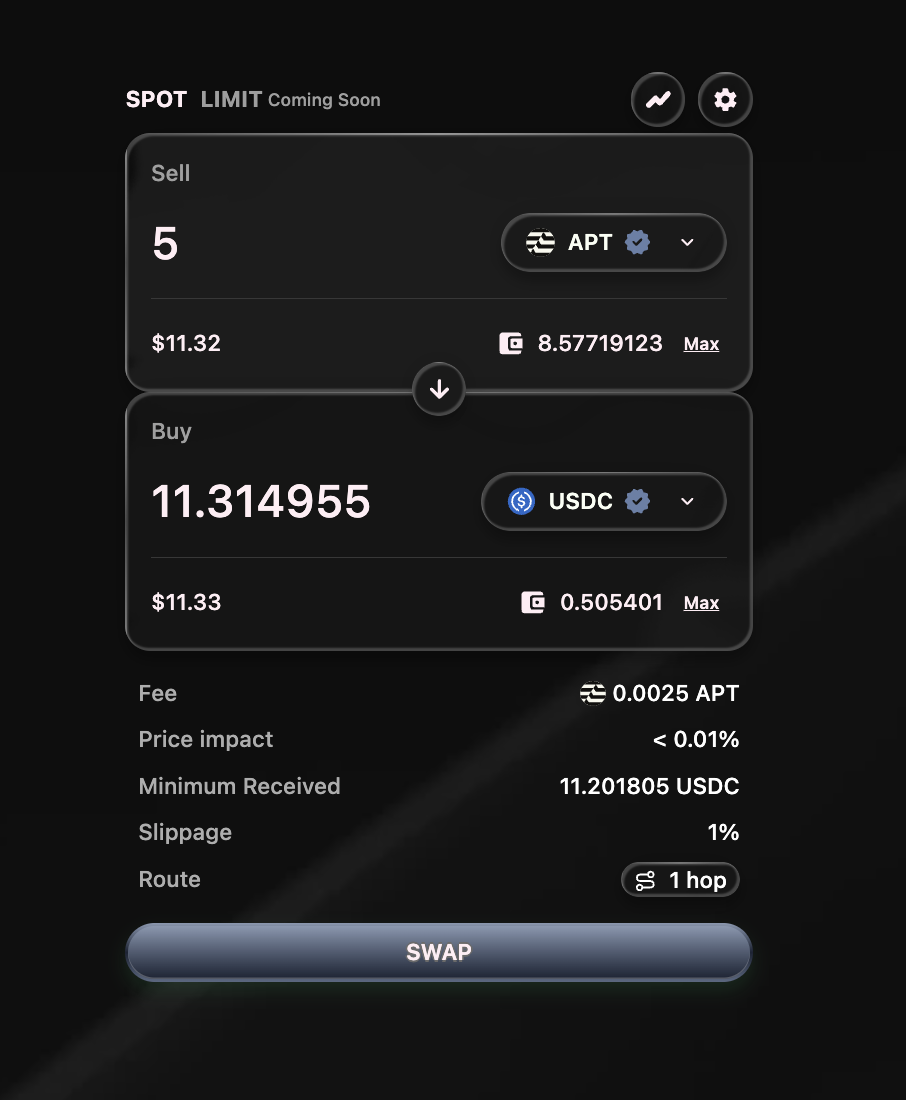Open the price chart icon
Screen dimensions: 906x1100
[657, 100]
